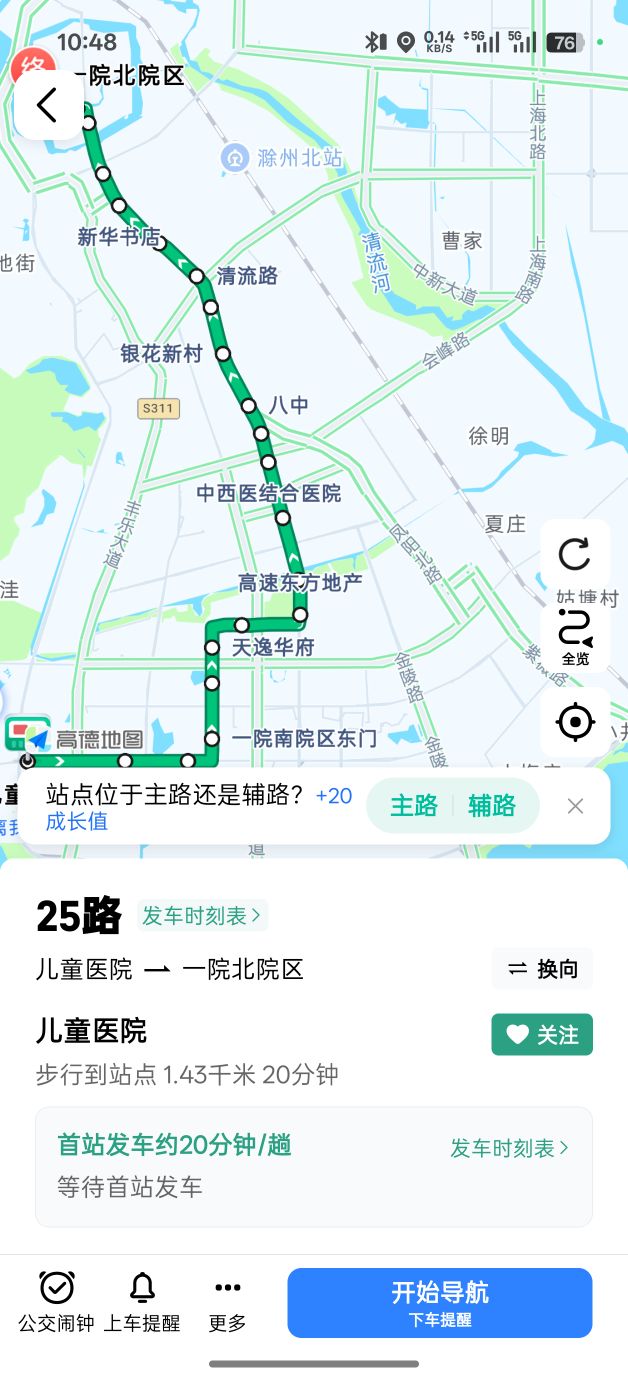The width and height of the screenshot is (628, 1380).
Task: Enable 上车提醒 boarding reminder
Action: pyautogui.click(x=142, y=1301)
